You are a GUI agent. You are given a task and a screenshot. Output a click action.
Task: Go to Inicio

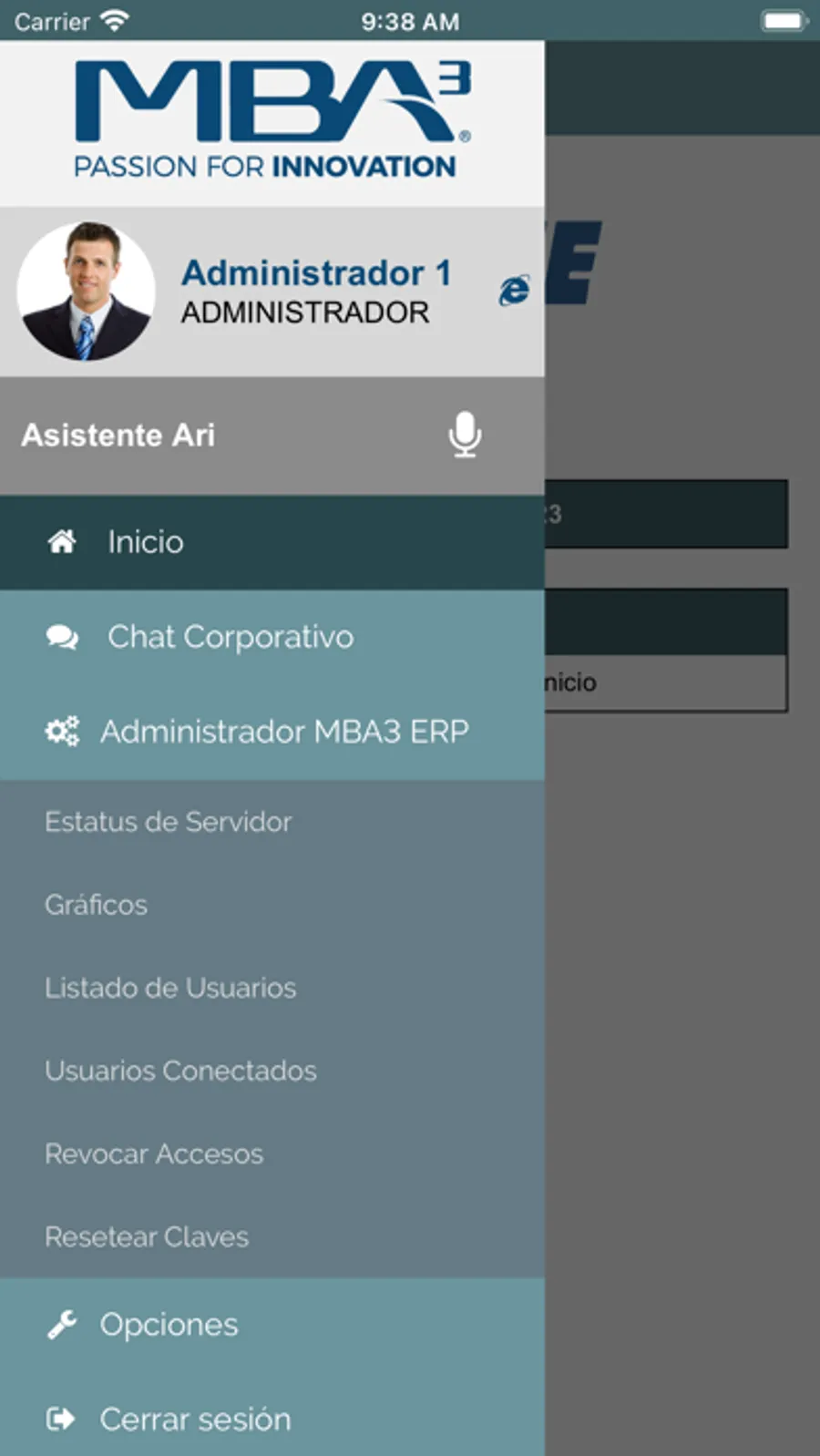[272, 542]
